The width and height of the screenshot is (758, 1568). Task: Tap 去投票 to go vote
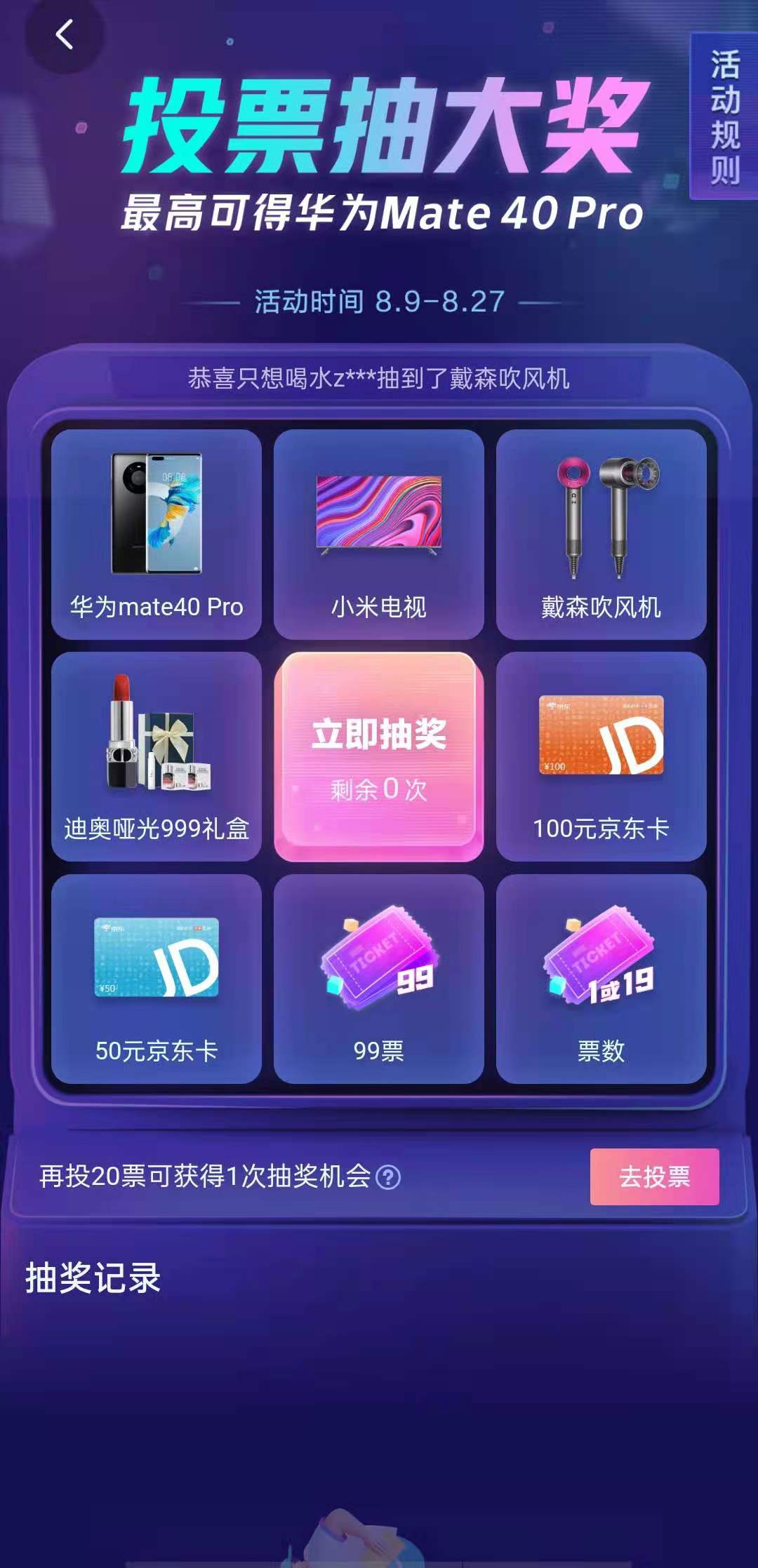pos(654,1177)
